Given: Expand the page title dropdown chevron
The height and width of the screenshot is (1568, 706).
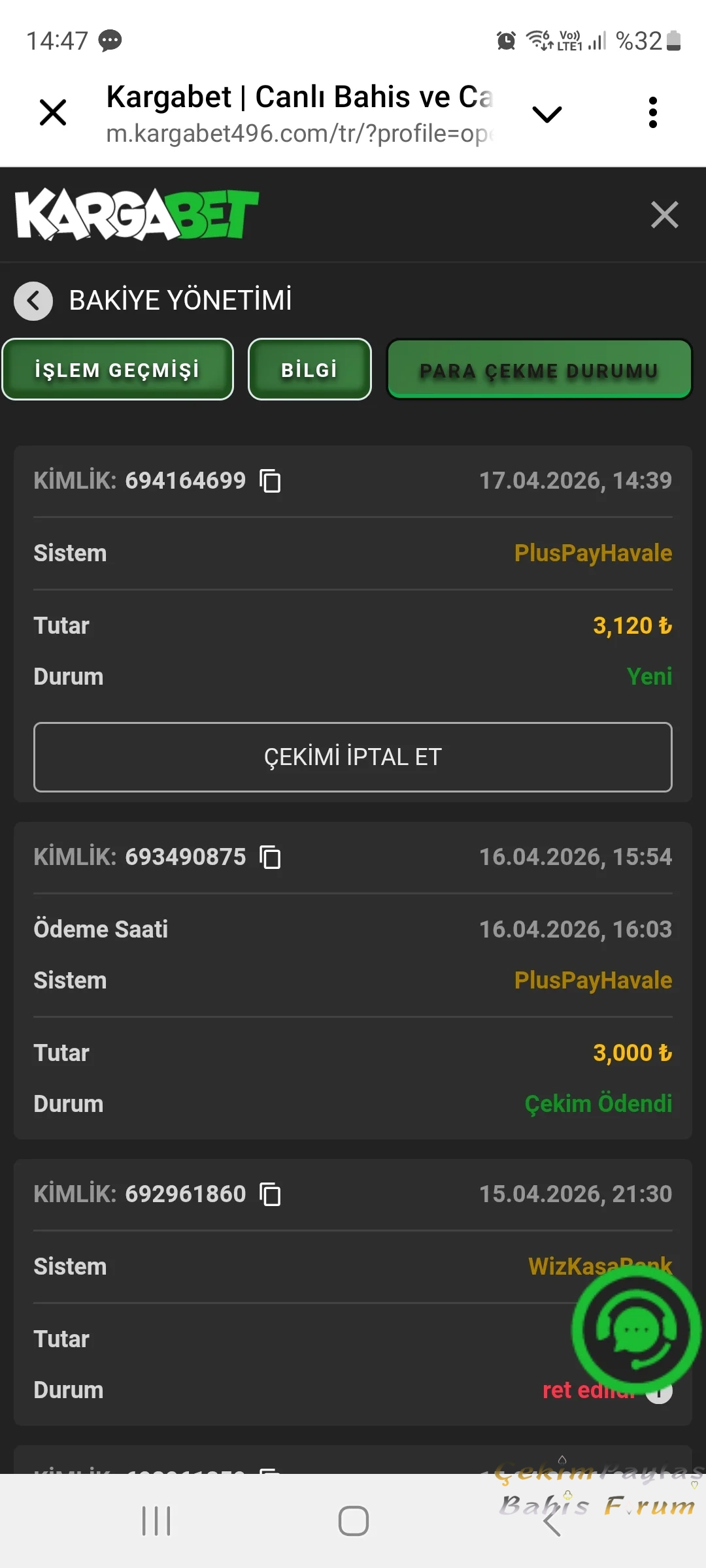Looking at the screenshot, I should point(547,114).
